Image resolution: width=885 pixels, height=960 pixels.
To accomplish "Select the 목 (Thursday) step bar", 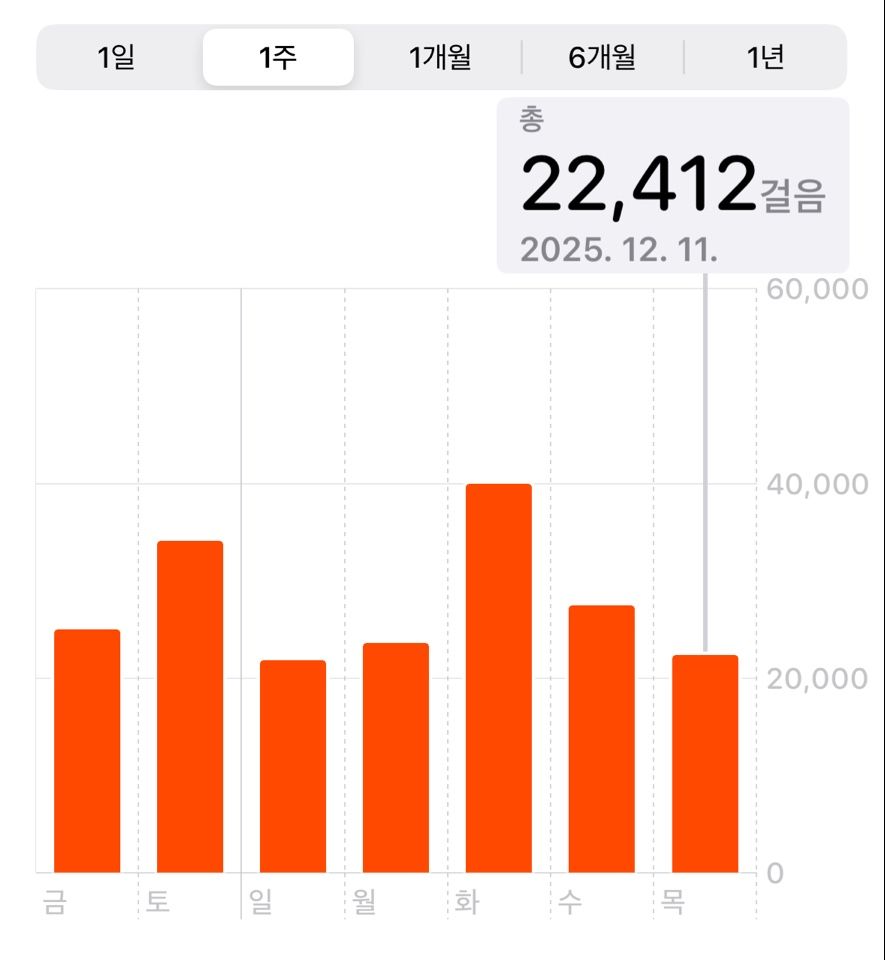I will (x=705, y=763).
